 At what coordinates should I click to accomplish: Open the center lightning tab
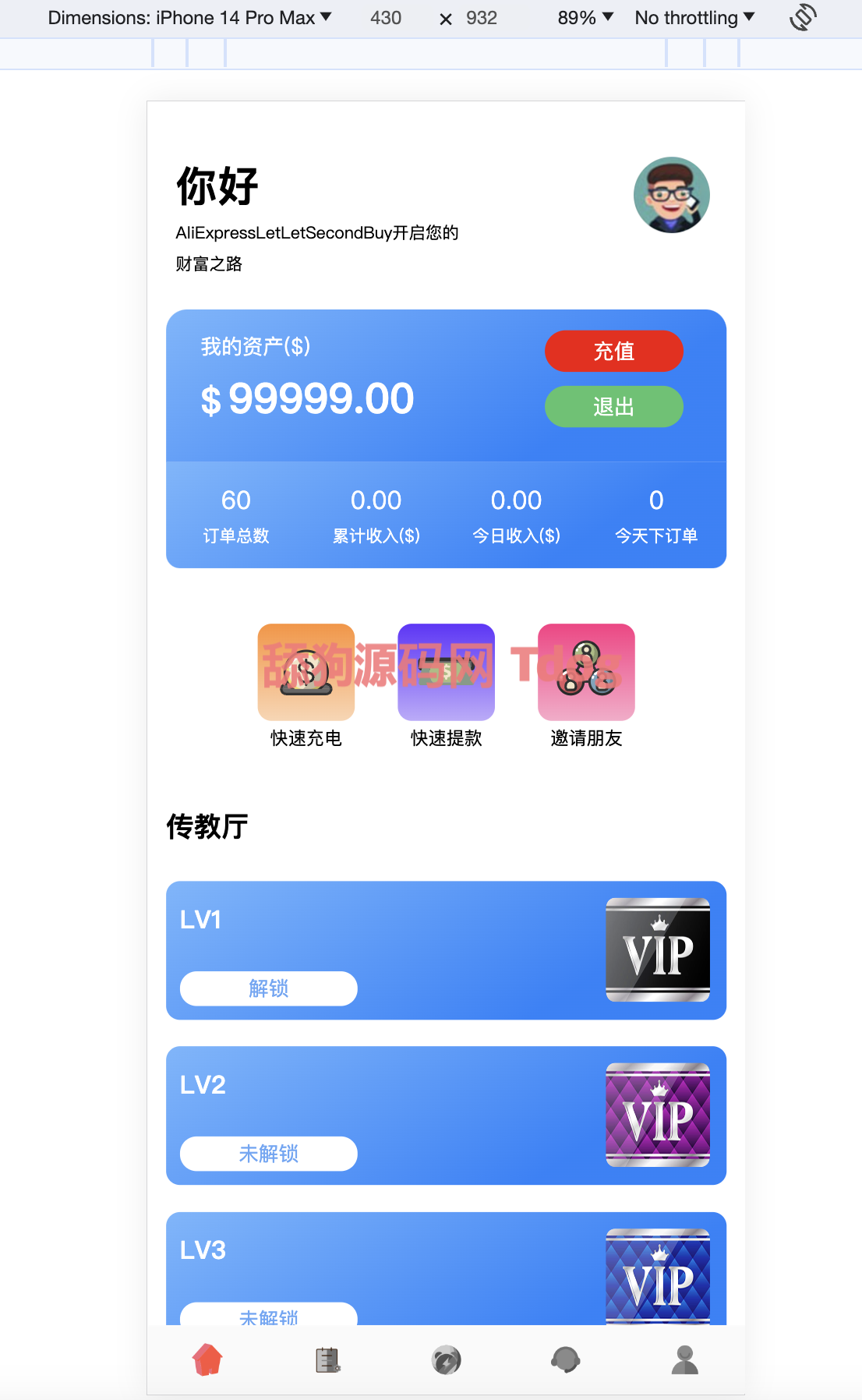pos(446,1360)
